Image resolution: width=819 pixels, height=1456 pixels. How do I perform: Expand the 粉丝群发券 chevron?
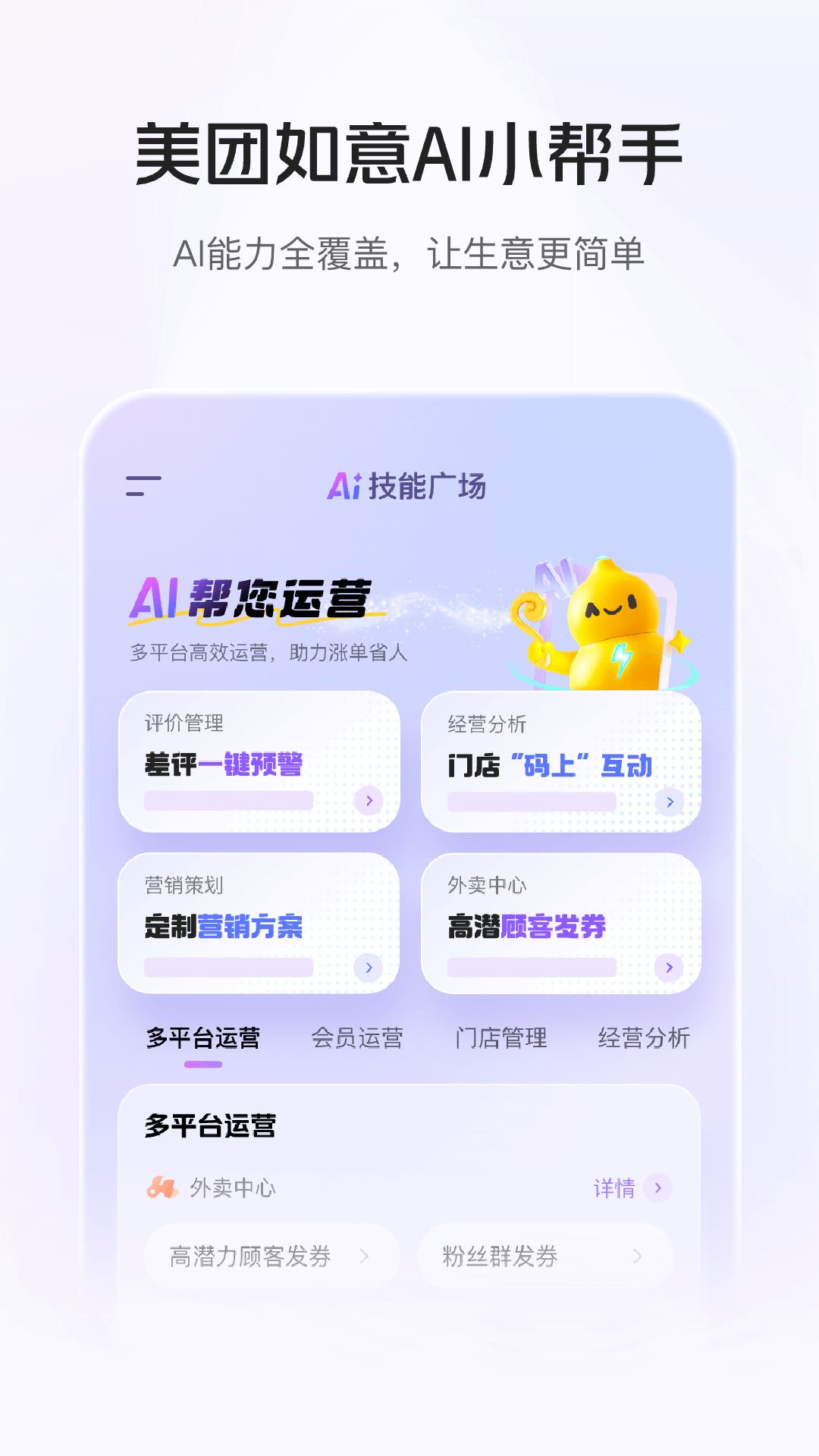[638, 1256]
